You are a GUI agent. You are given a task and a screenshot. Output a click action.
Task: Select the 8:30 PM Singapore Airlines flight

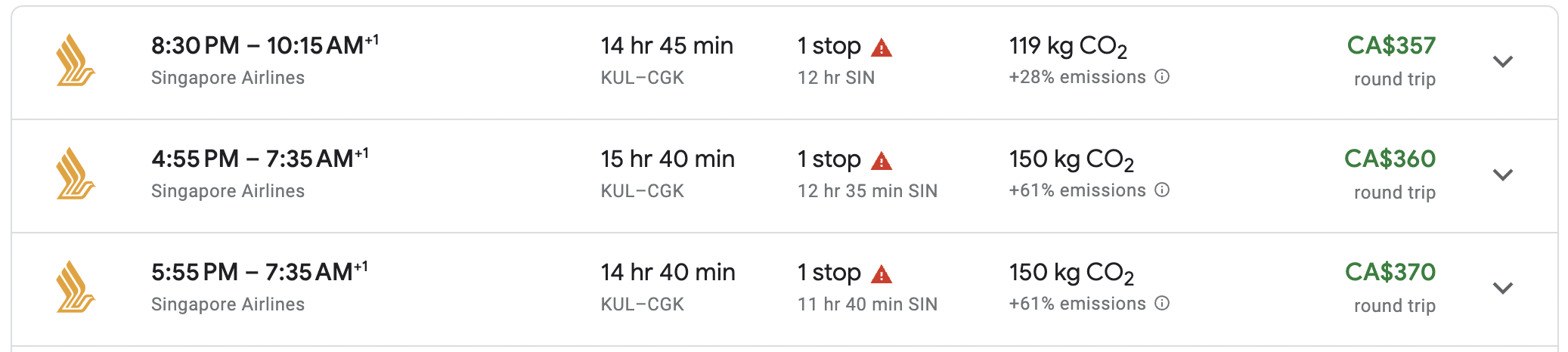click(265, 47)
